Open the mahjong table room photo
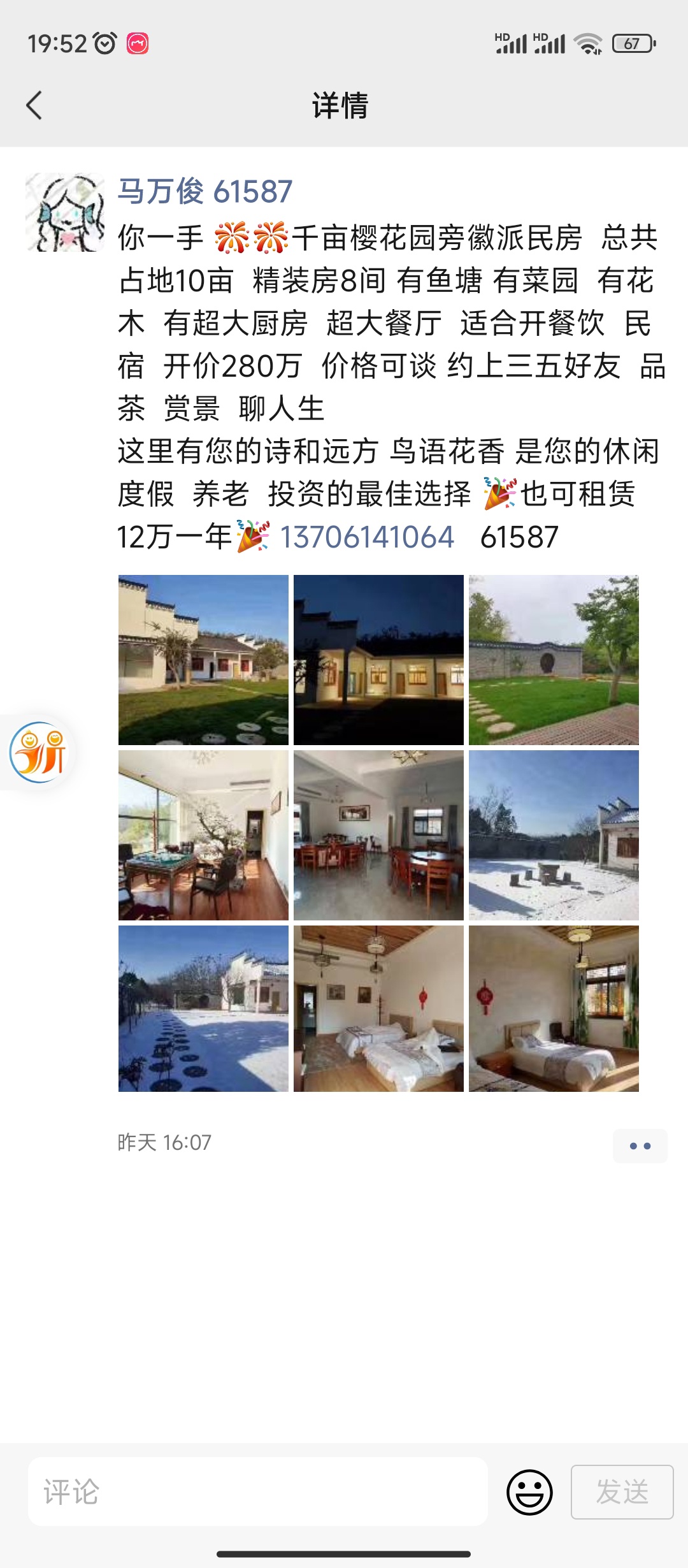688x1568 pixels. 203,835
